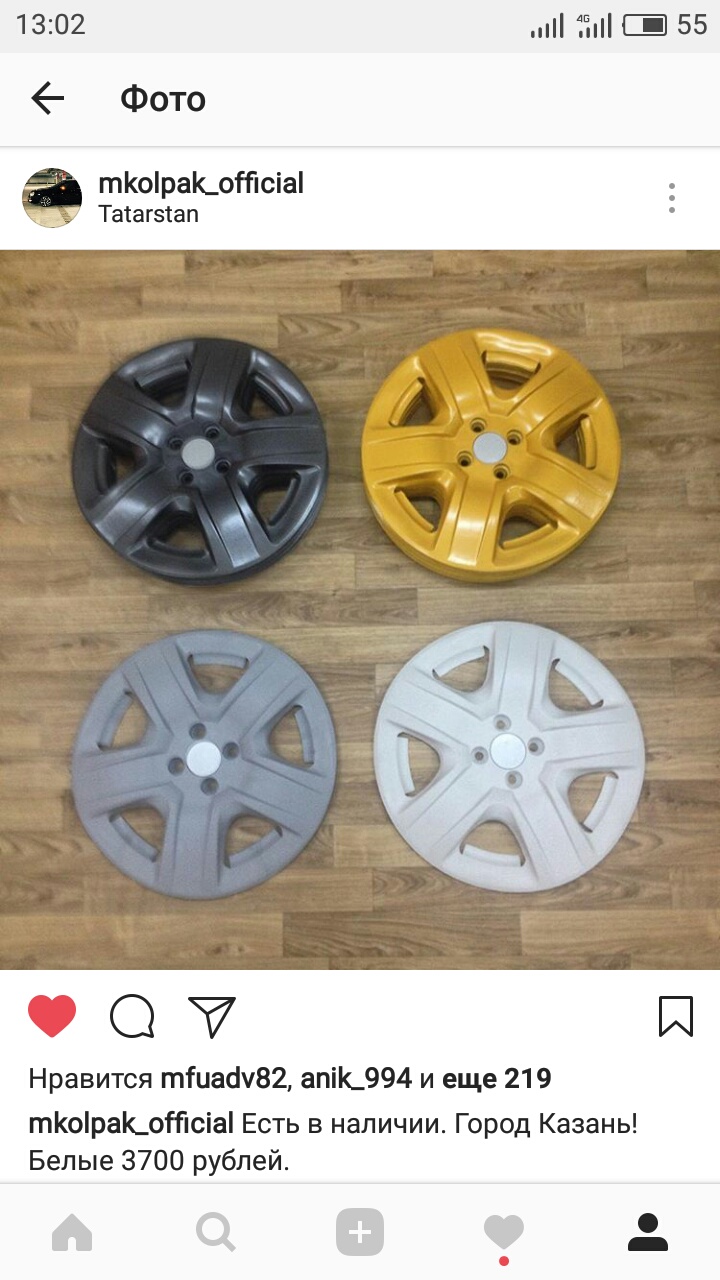Open the post's three-dot overflow menu
The image size is (720, 1280).
click(x=672, y=198)
